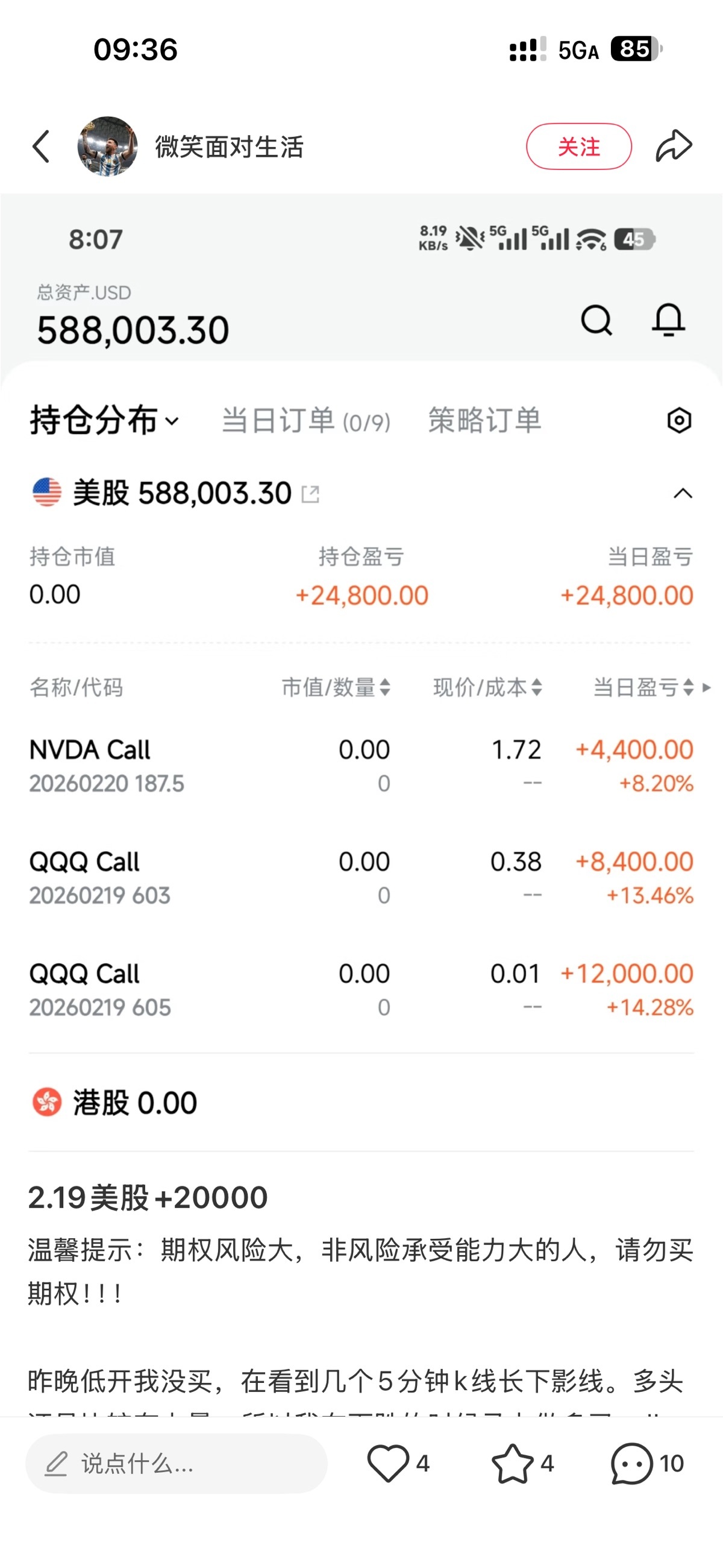Share this post

(x=674, y=146)
